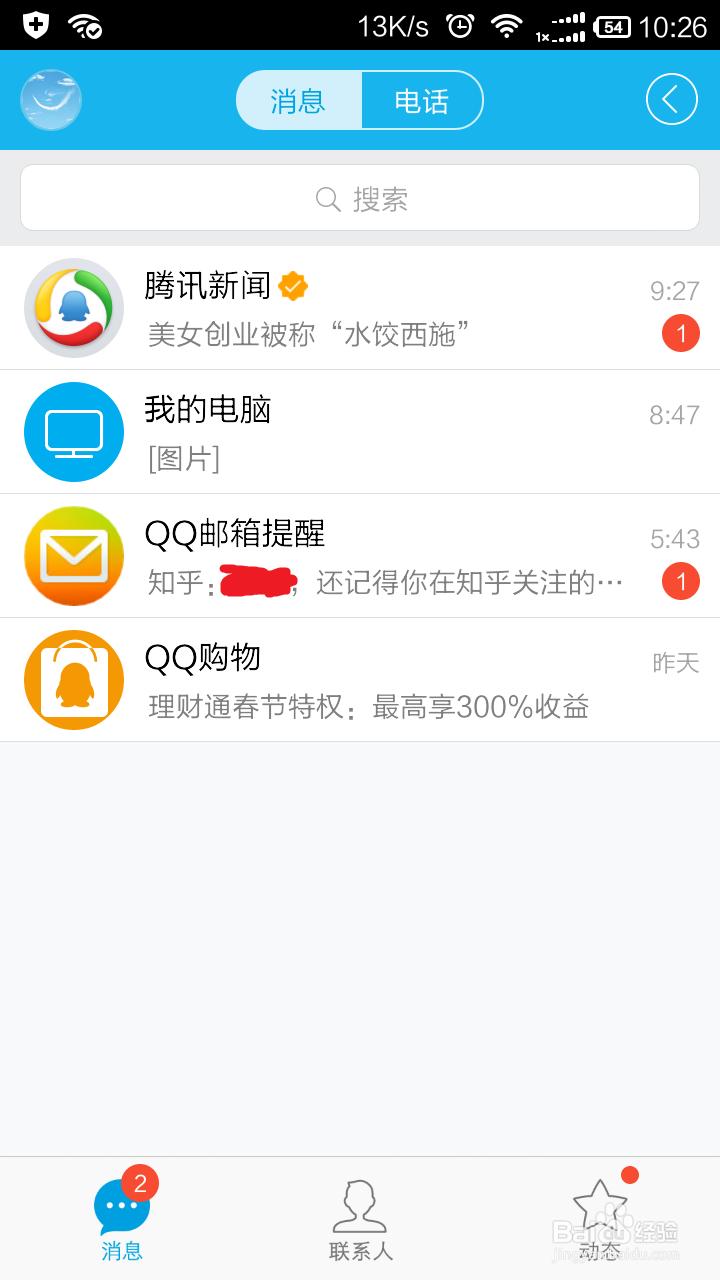Switch to the 电话 segment
Viewport: 720px width, 1280px height.
coord(421,100)
